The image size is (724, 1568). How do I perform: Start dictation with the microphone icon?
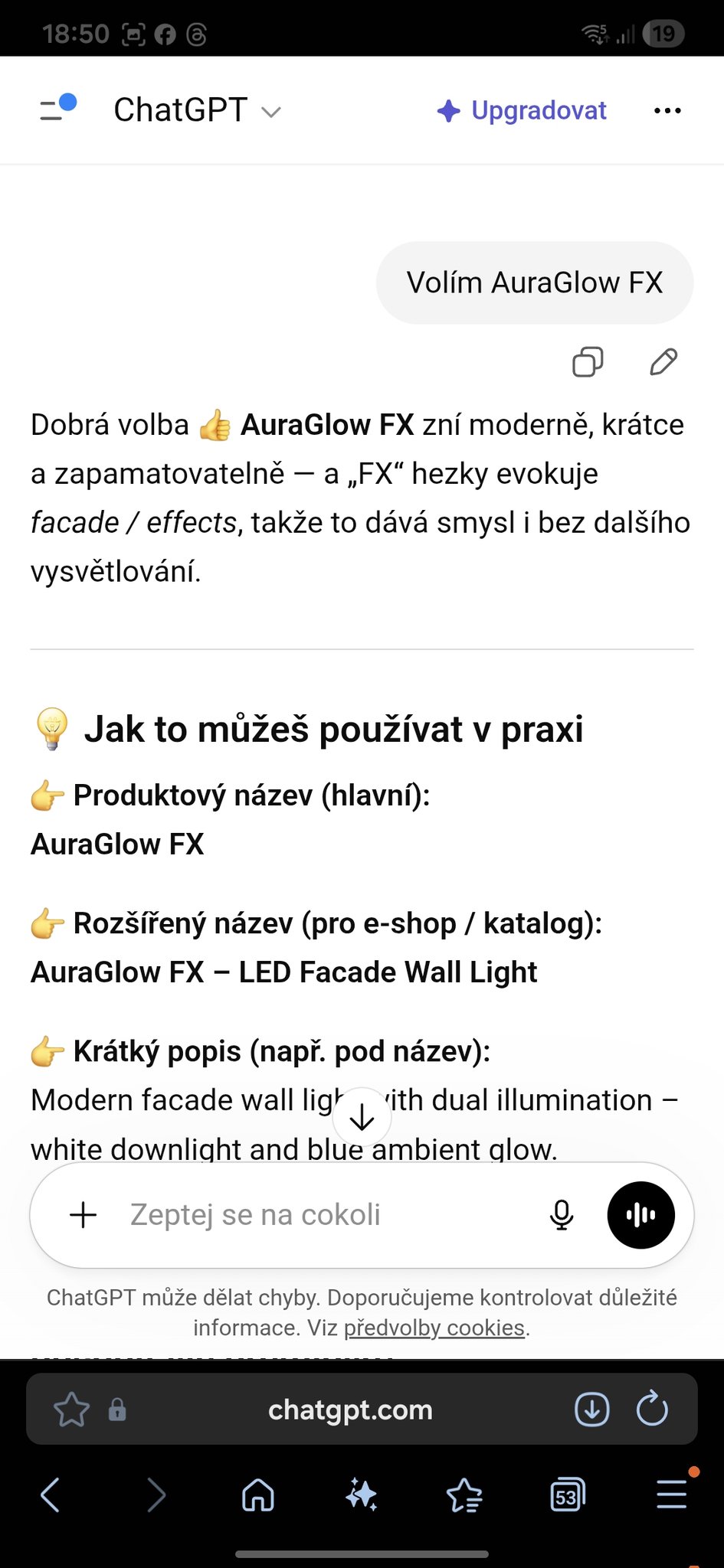tap(562, 1214)
